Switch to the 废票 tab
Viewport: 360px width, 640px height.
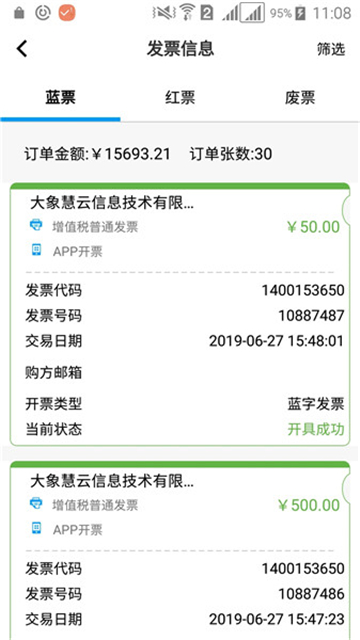pyautogui.click(x=300, y=98)
